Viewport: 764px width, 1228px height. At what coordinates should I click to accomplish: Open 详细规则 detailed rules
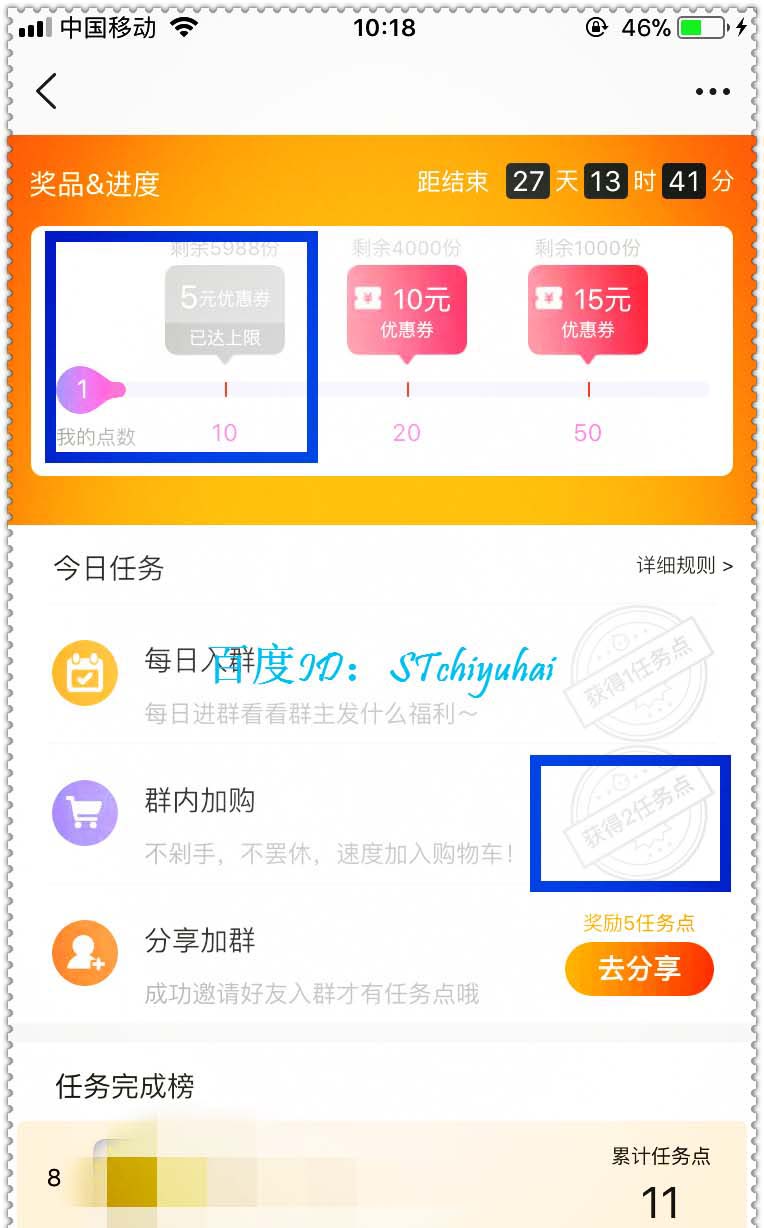point(684,566)
